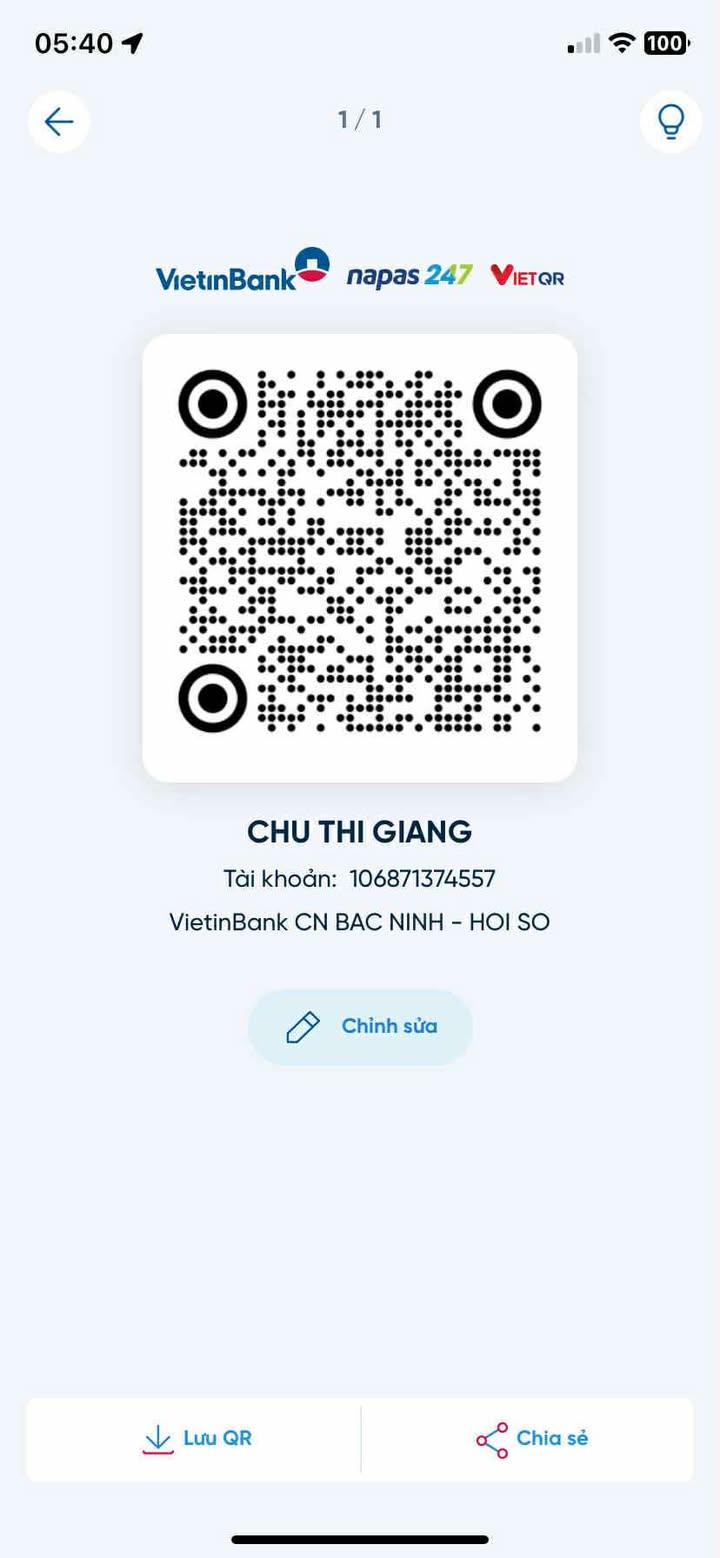Go back using the arrow button
This screenshot has width=720, height=1558.
point(59,122)
